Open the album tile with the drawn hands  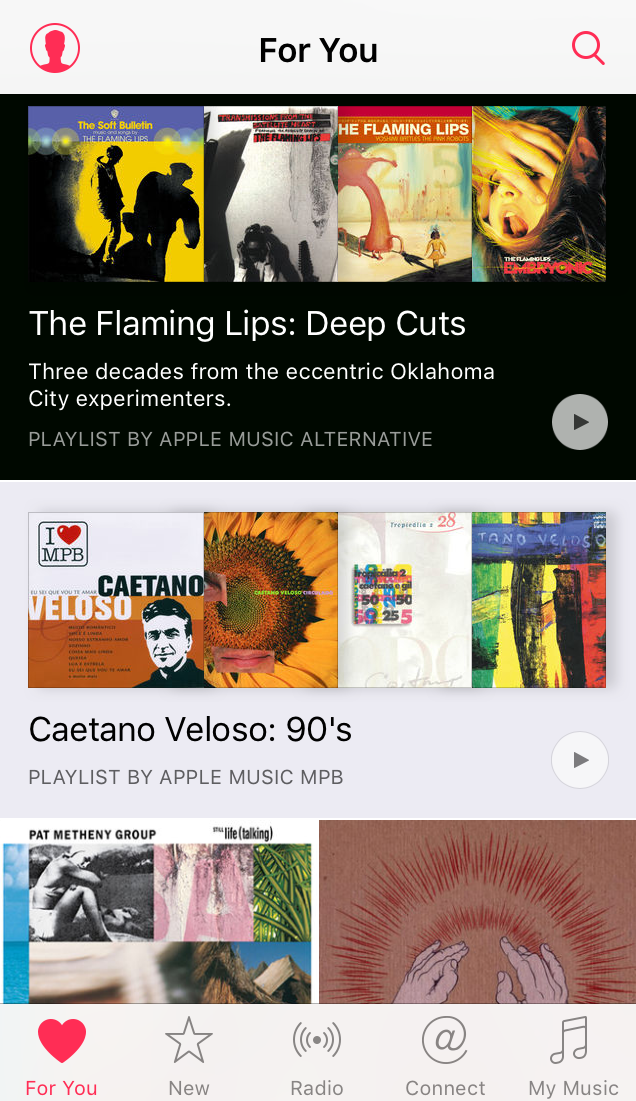click(477, 911)
